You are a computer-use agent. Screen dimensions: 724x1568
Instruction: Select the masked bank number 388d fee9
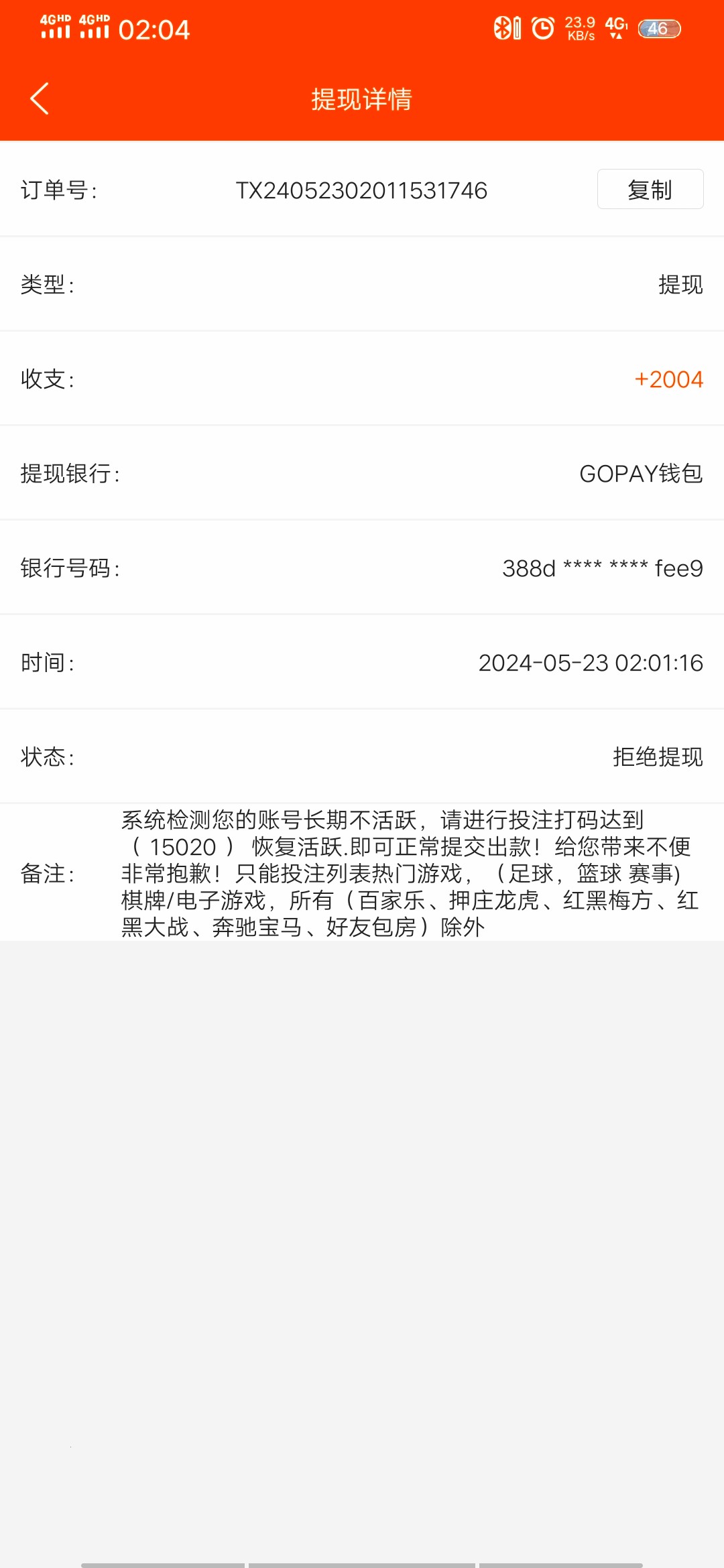pos(602,568)
